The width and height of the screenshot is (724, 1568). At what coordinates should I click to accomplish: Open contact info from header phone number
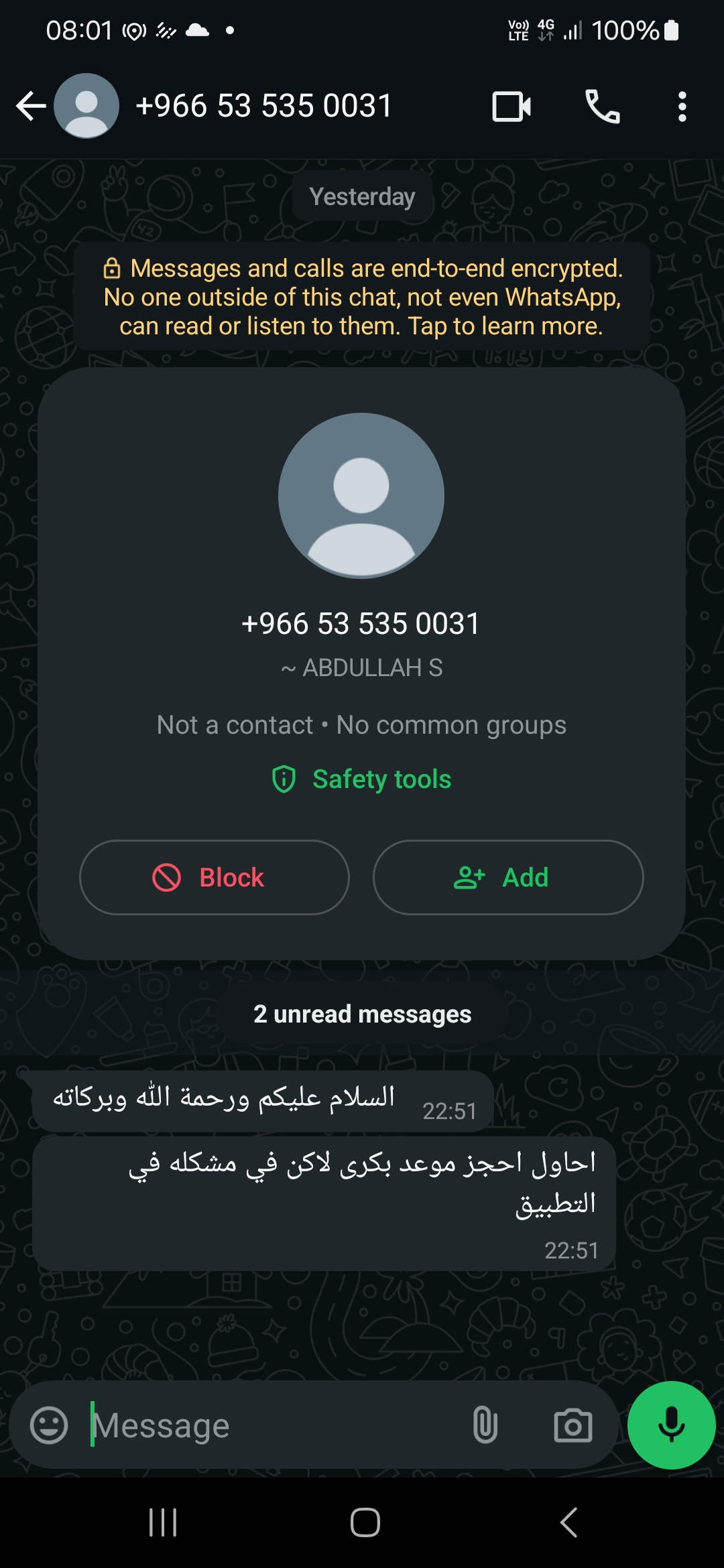pyautogui.click(x=263, y=106)
